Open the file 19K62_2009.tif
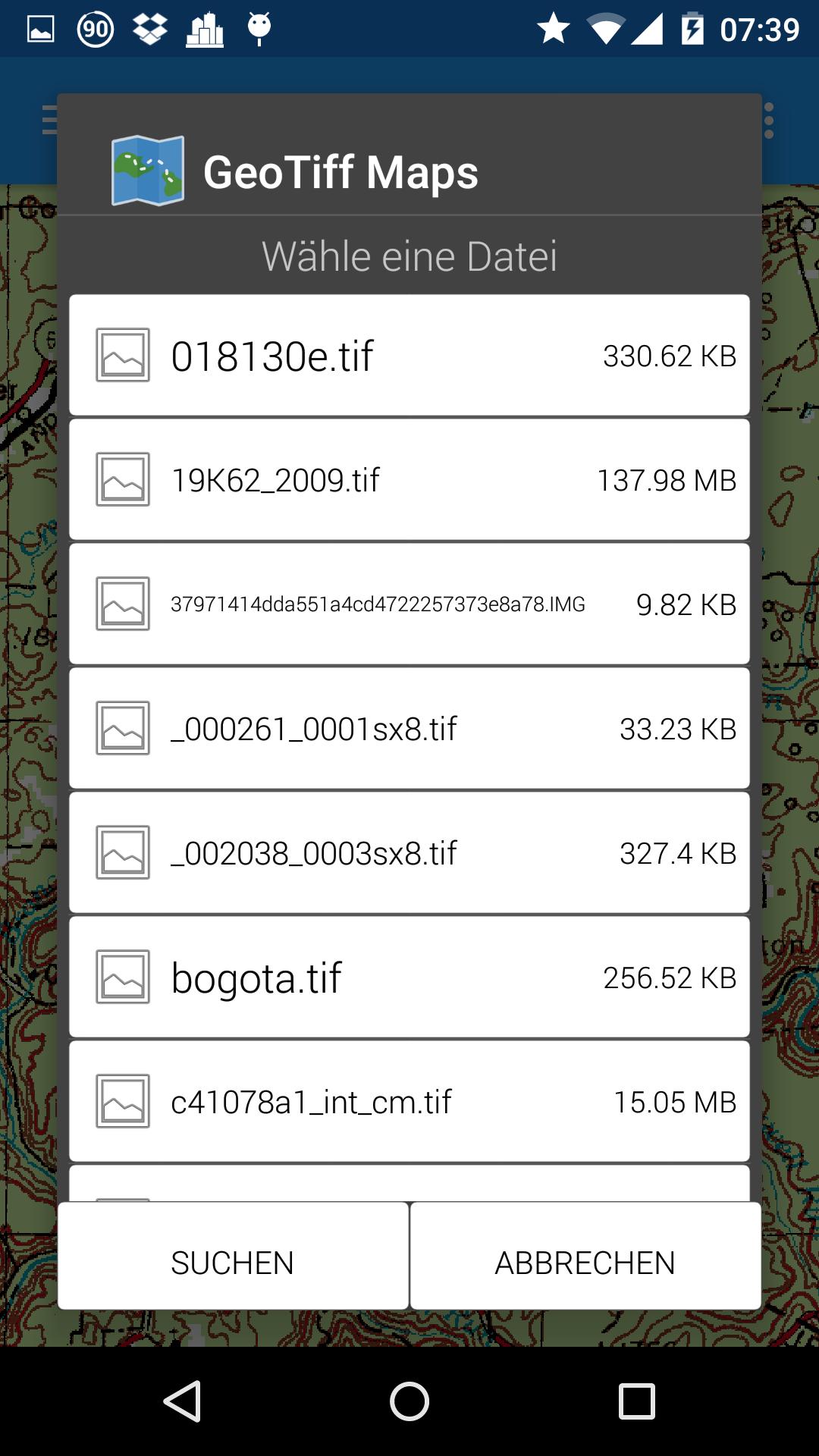Viewport: 819px width, 1456px height. point(409,478)
